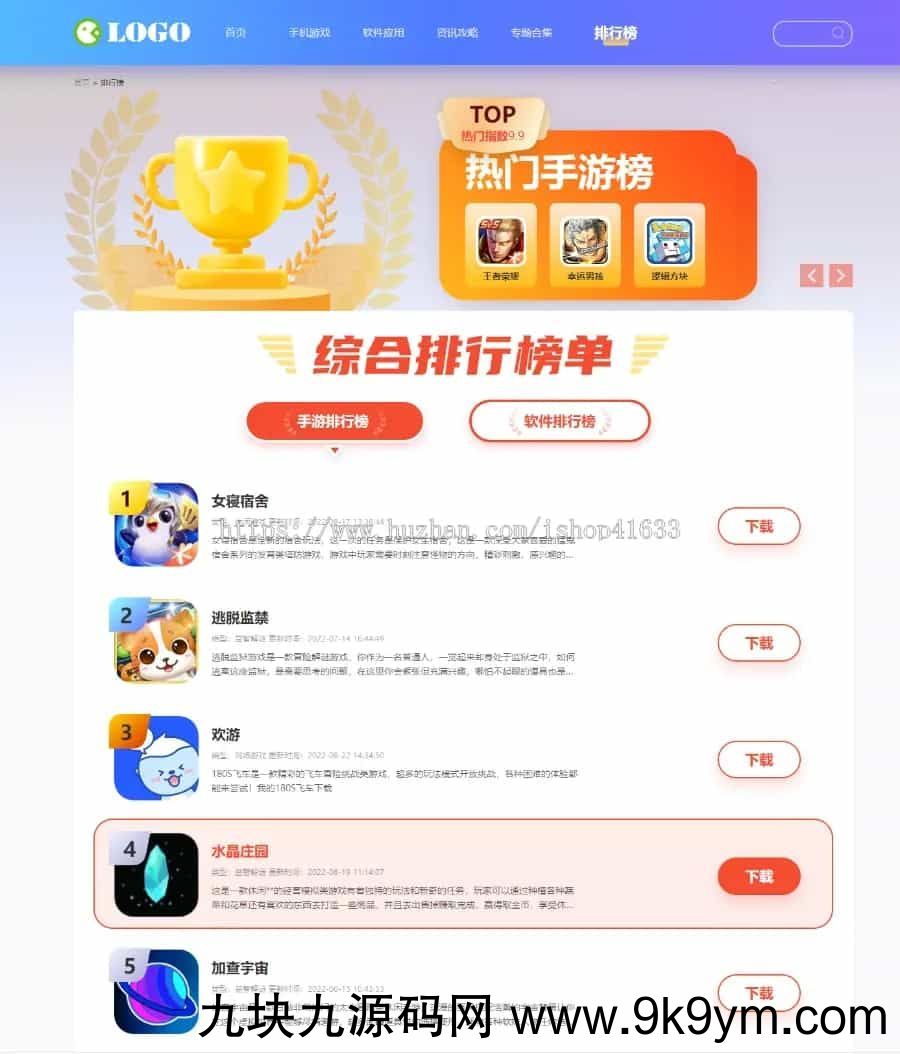This screenshot has height=1054, width=900.
Task: Open the 逃脱监禁 game entry
Action: coord(240,617)
